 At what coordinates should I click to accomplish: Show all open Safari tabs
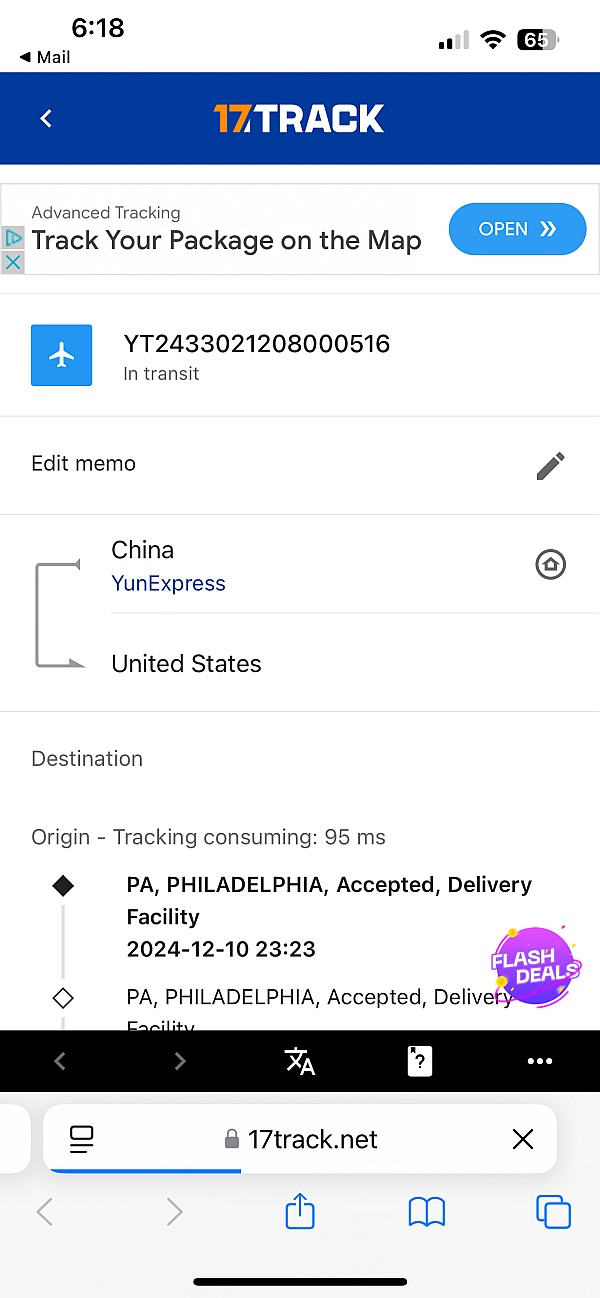(x=553, y=1213)
